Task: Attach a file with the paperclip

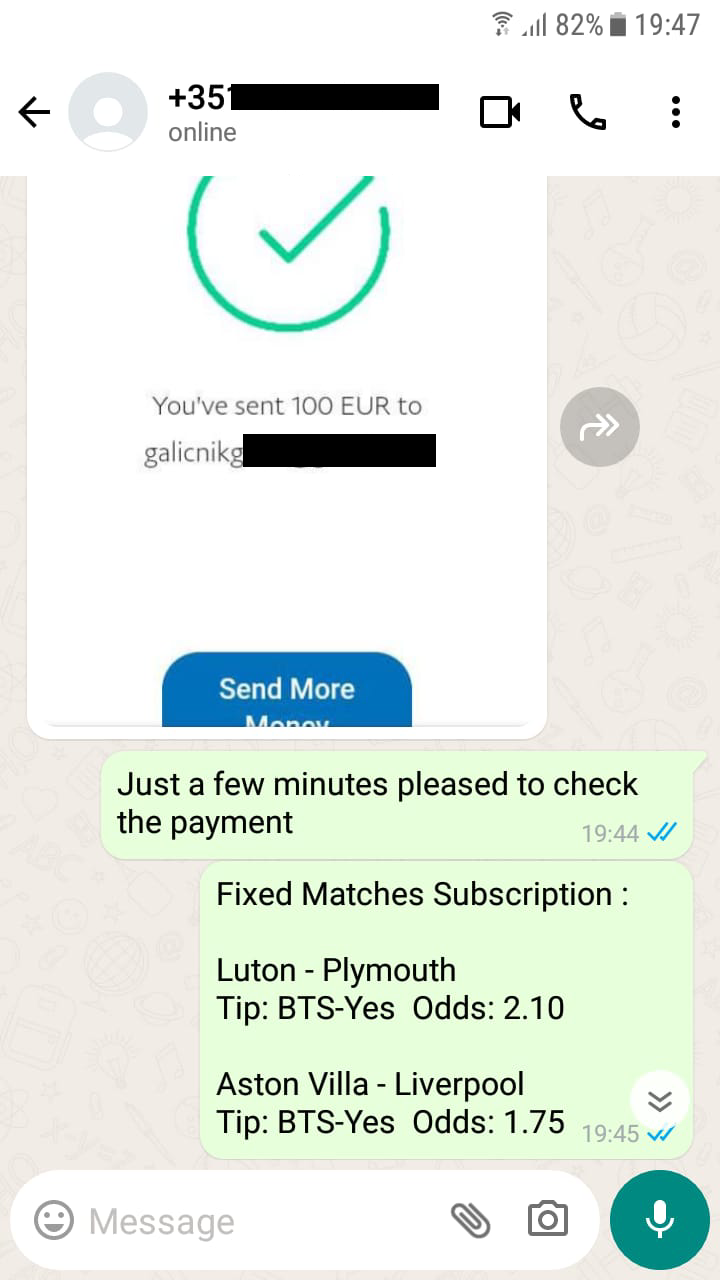Action: click(x=470, y=1220)
